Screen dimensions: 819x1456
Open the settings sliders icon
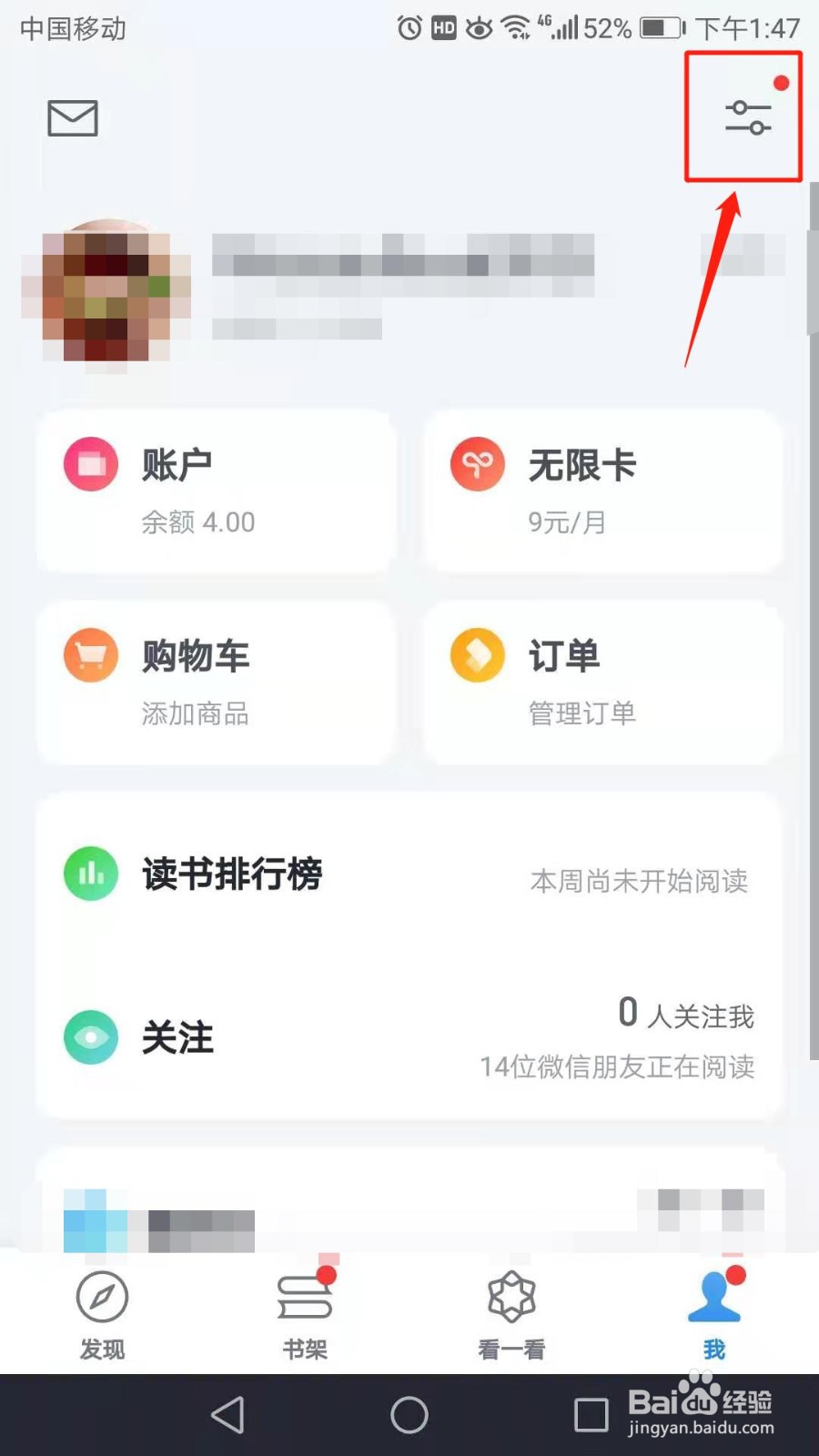pyautogui.click(x=747, y=118)
